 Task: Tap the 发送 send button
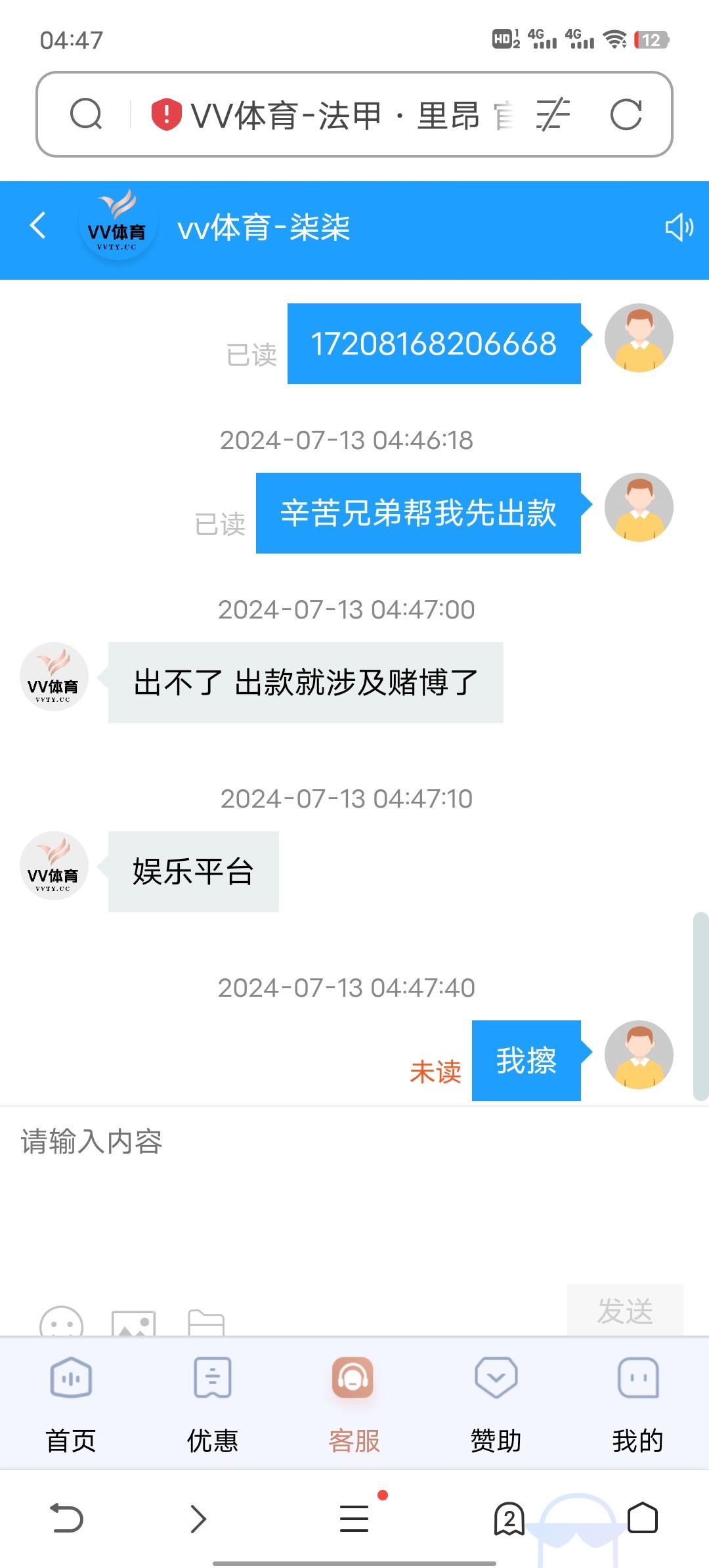point(625,1311)
